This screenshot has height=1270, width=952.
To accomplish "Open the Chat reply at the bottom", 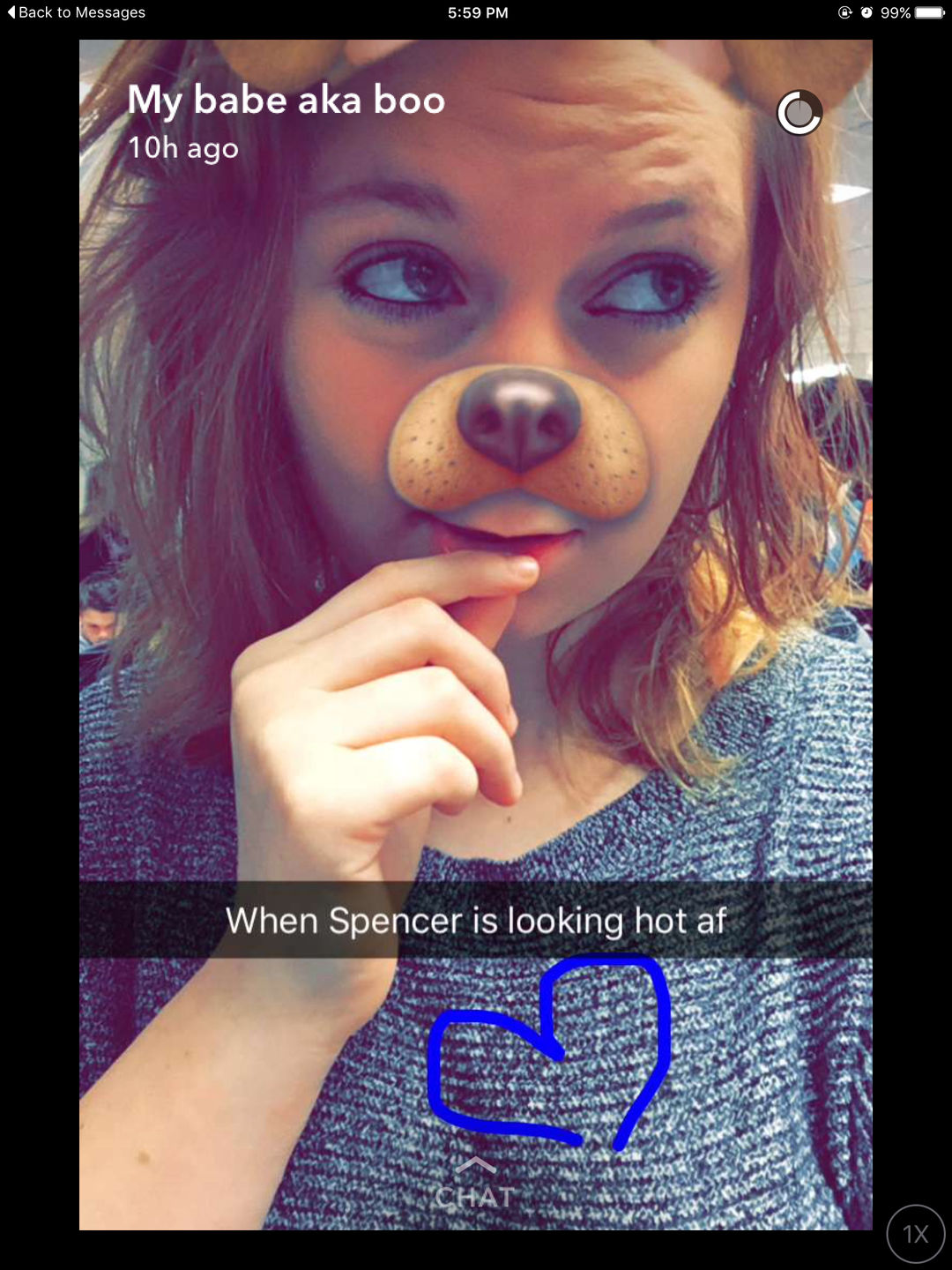I will click(x=475, y=1186).
